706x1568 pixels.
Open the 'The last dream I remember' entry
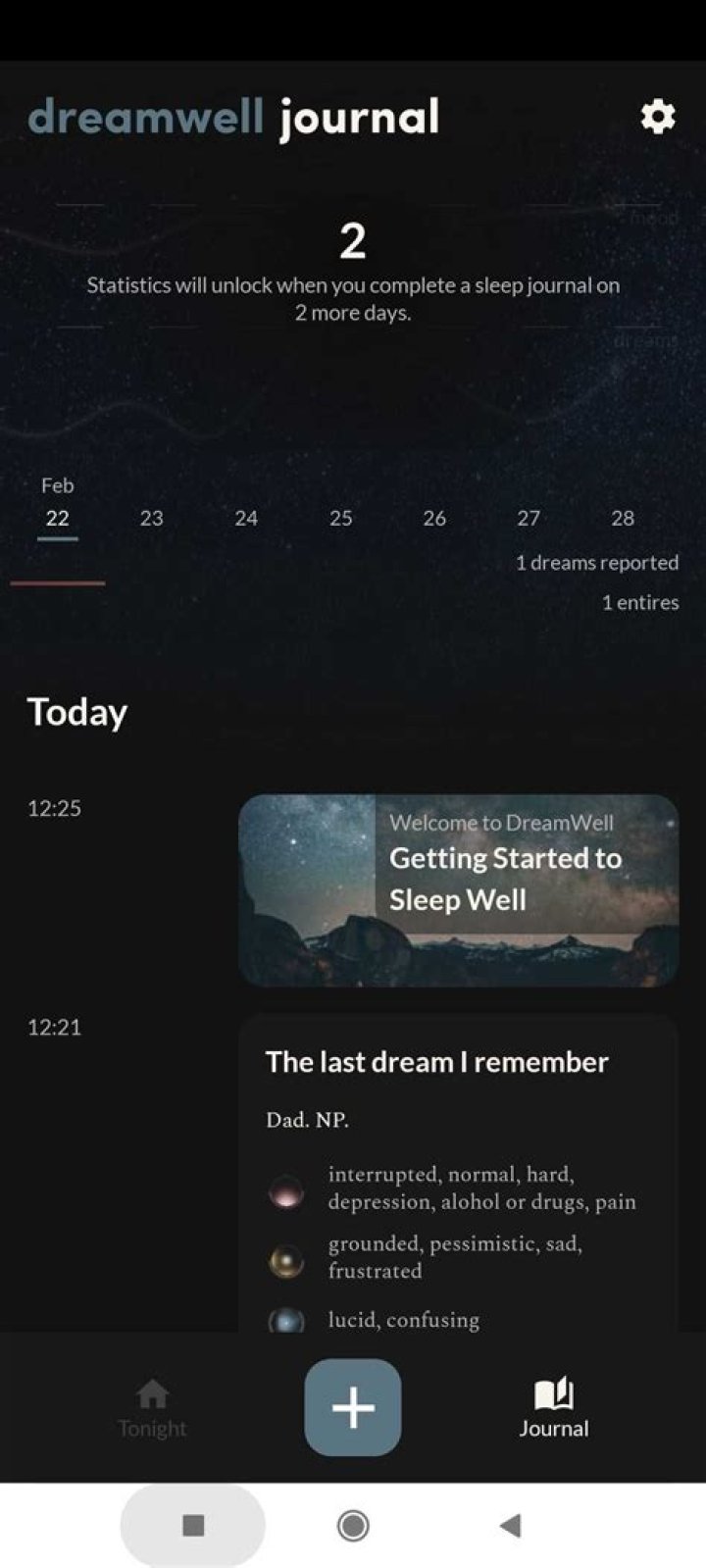pos(458,1173)
